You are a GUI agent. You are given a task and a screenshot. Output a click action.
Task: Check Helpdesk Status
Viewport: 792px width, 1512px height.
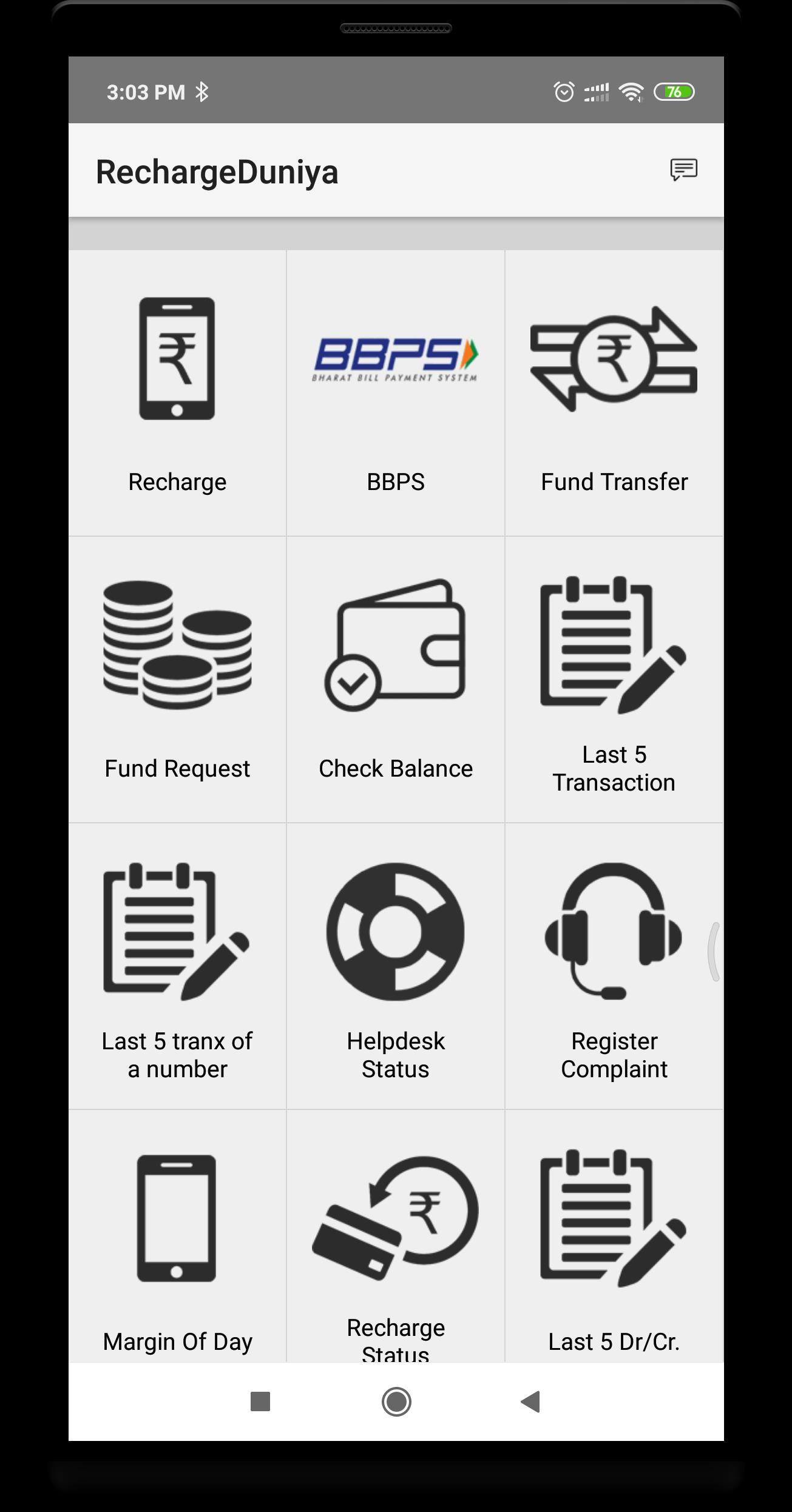pyautogui.click(x=396, y=965)
